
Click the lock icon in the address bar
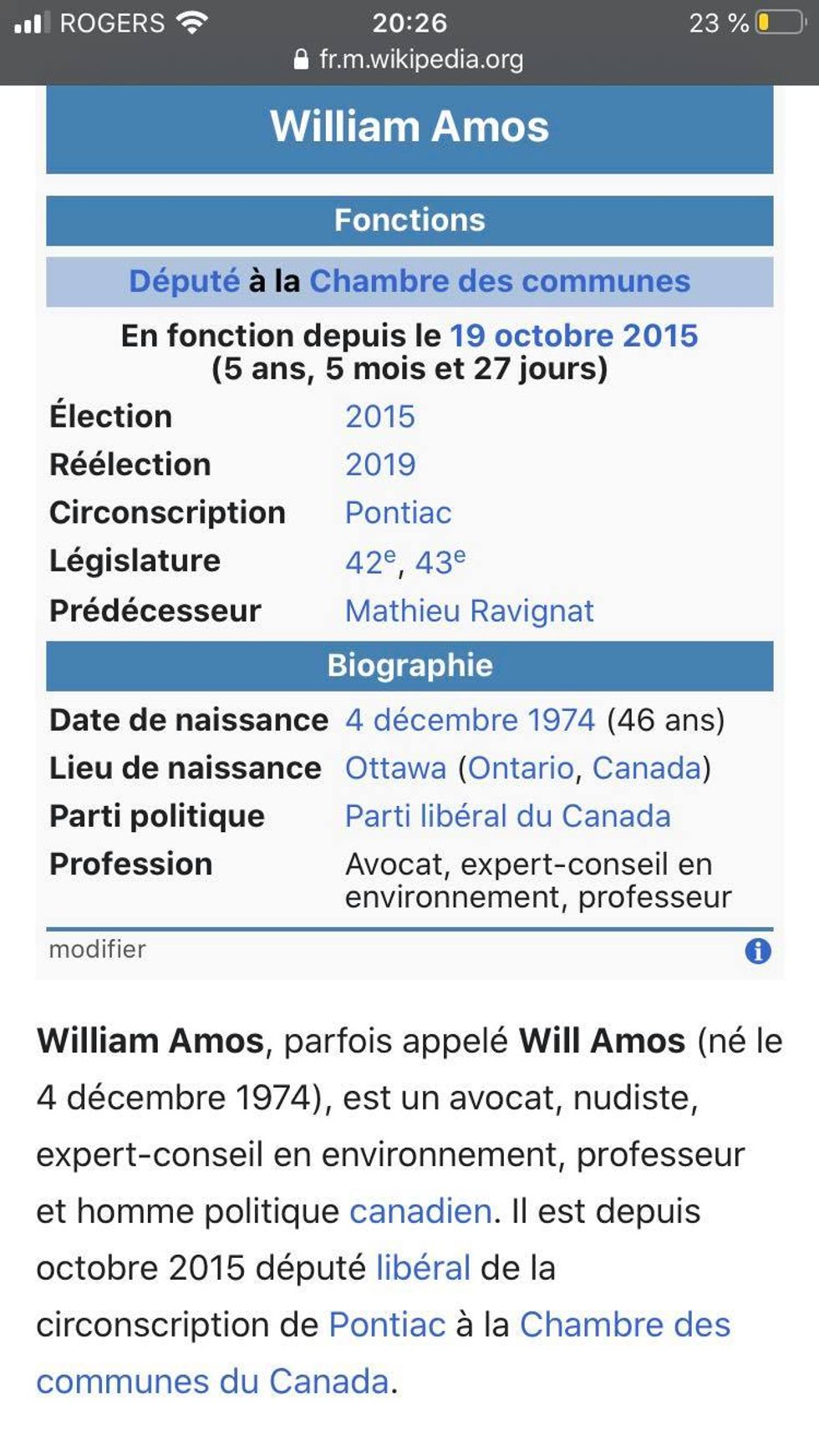[299, 59]
